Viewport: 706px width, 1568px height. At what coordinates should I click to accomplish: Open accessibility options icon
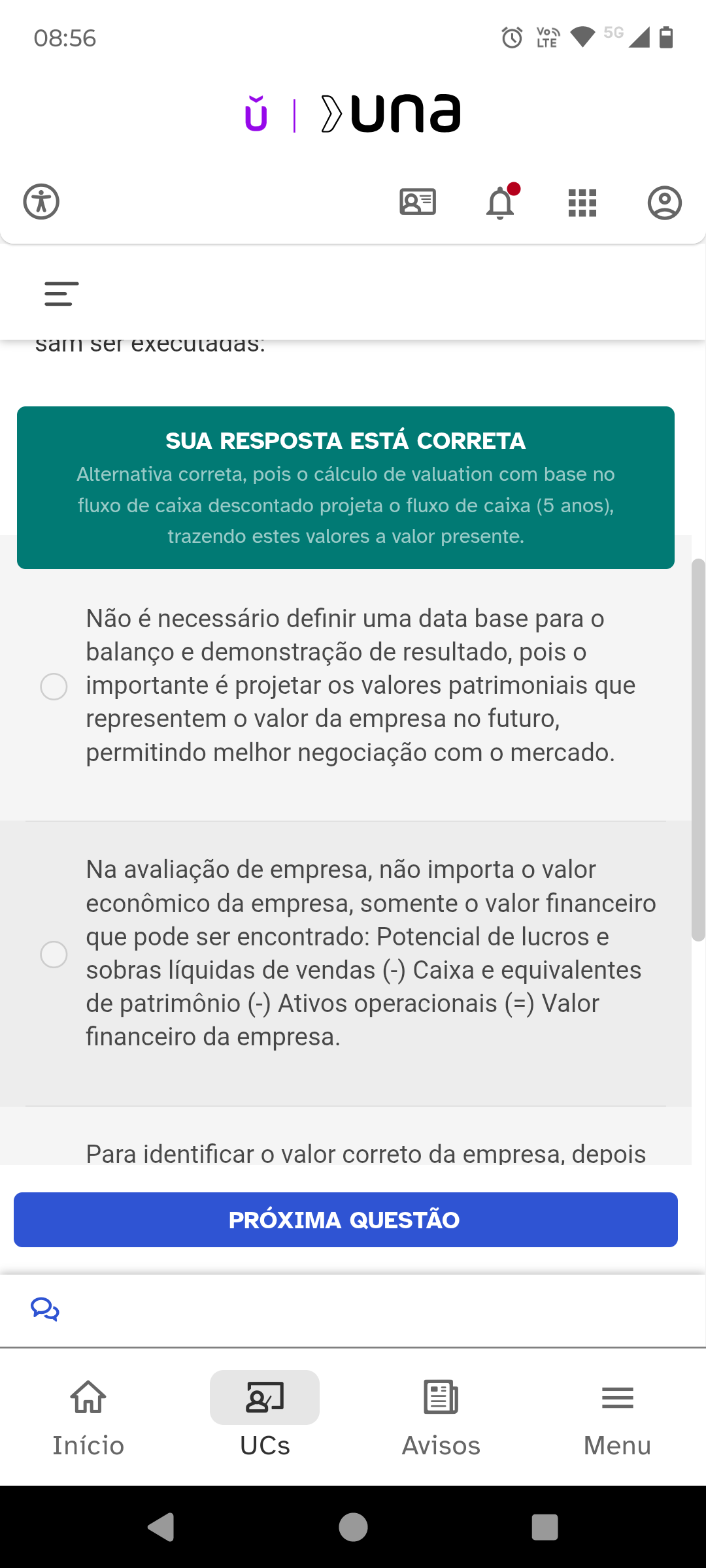point(41,201)
